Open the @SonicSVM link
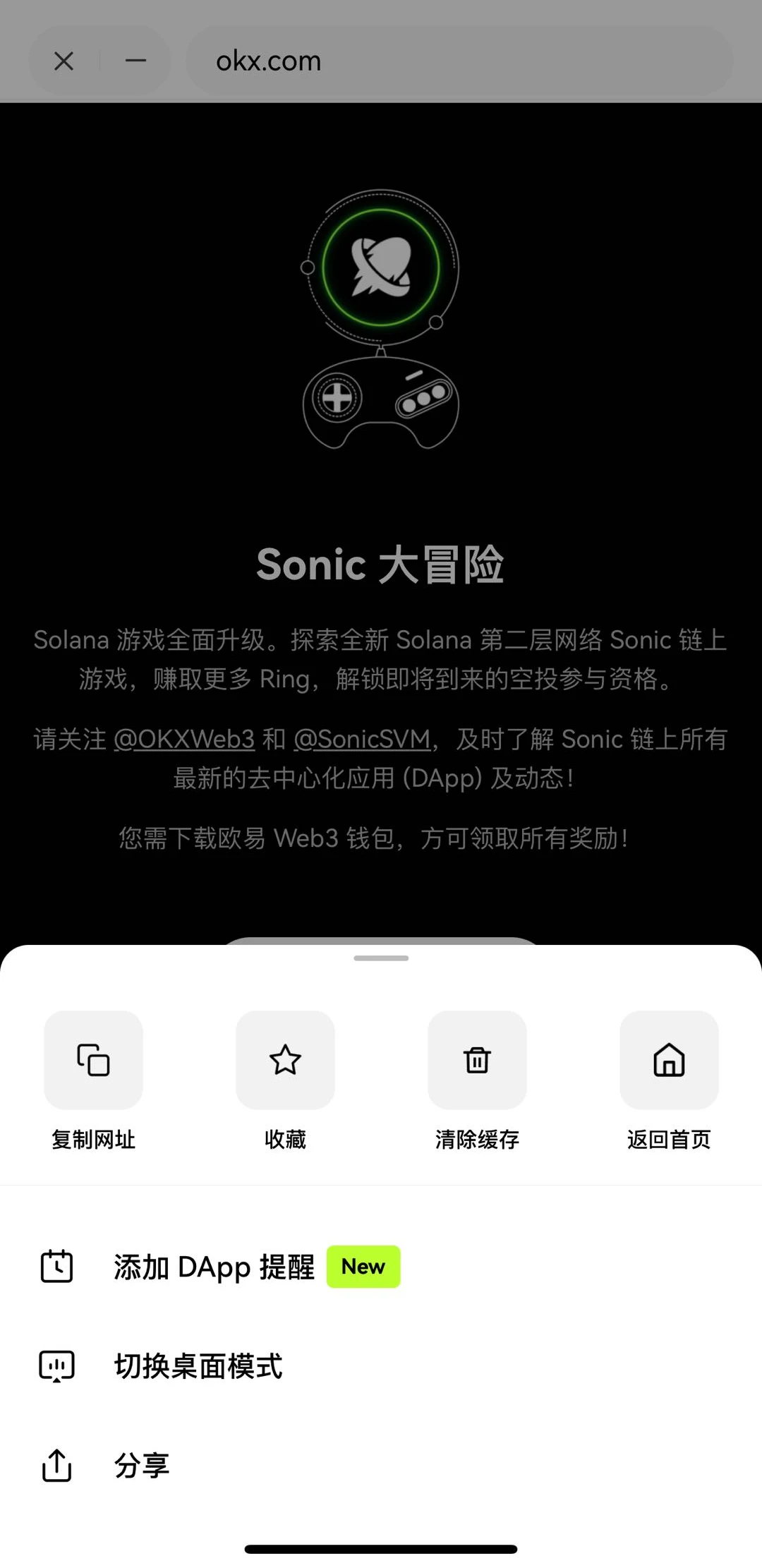 [363, 739]
